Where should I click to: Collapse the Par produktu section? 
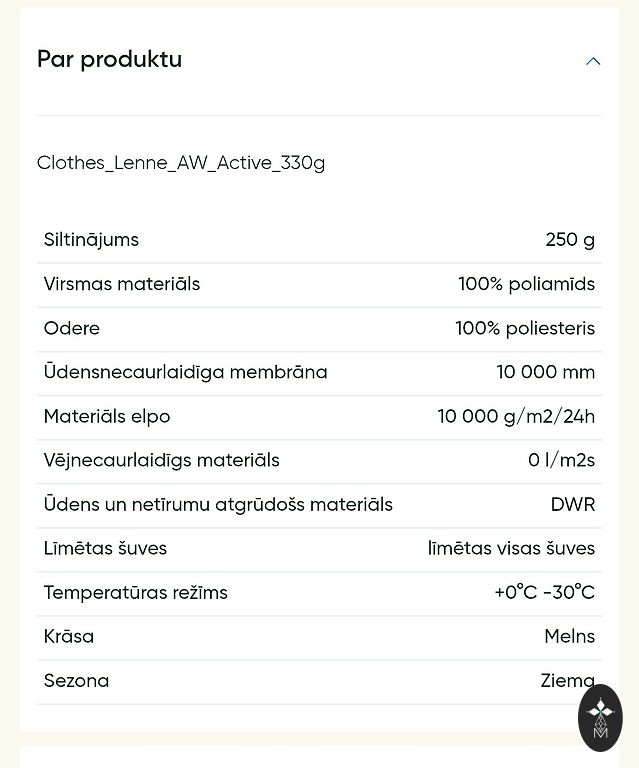[x=593, y=61]
